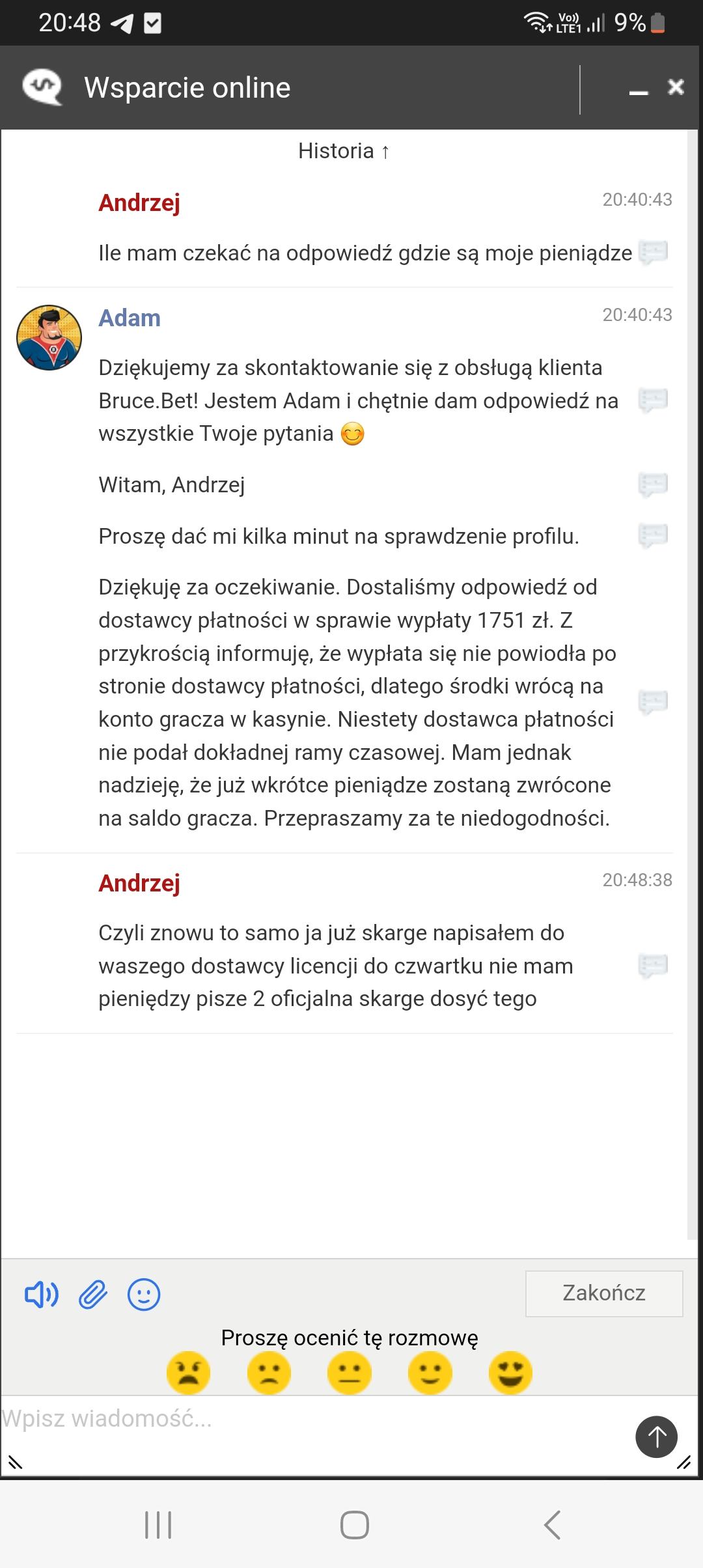Load earlier messages via Historia
703x1568 pixels.
tap(344, 151)
